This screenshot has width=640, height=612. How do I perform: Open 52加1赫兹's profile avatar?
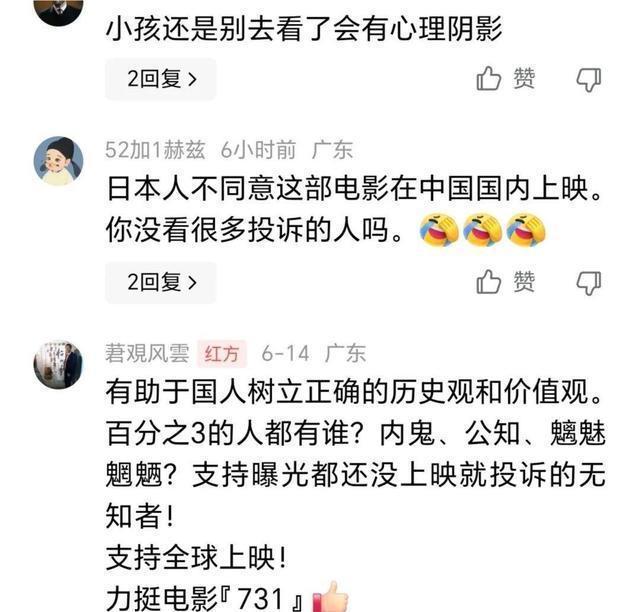point(58,161)
